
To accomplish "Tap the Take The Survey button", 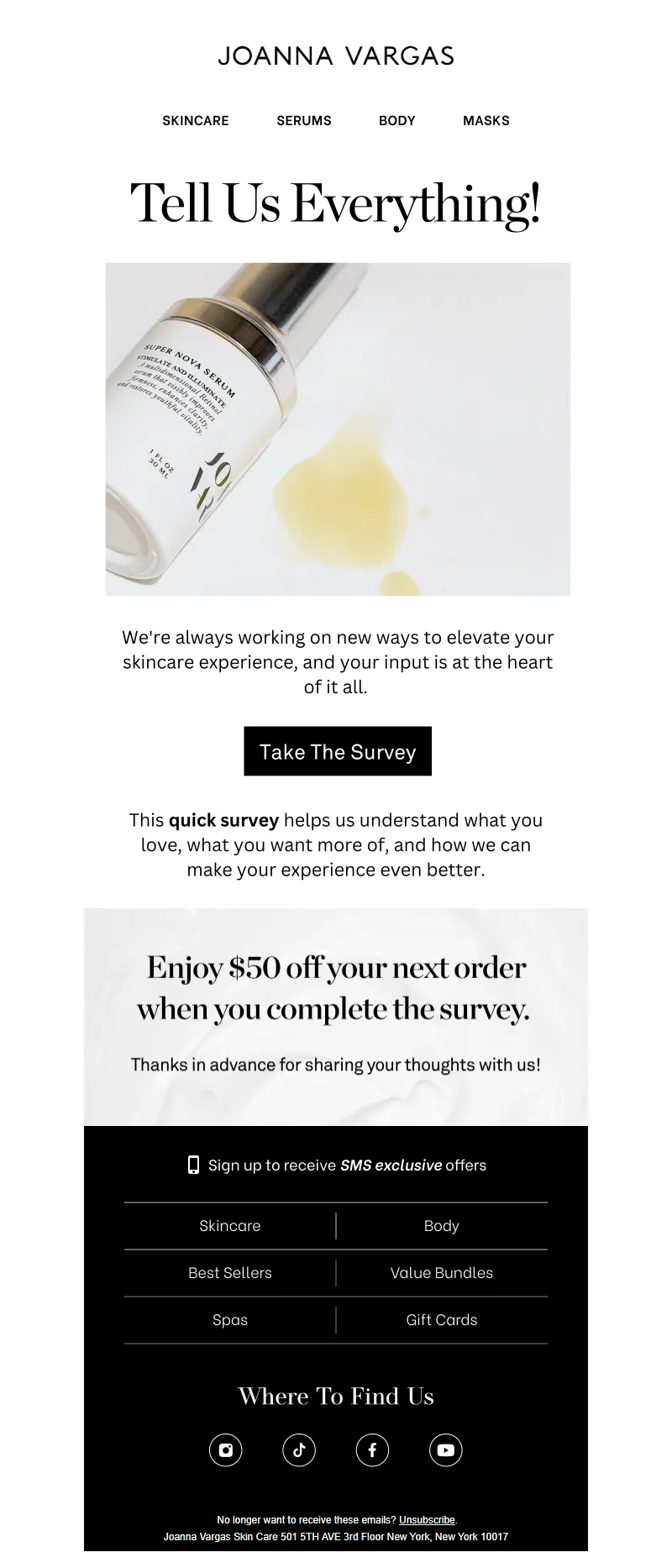I will click(338, 751).
